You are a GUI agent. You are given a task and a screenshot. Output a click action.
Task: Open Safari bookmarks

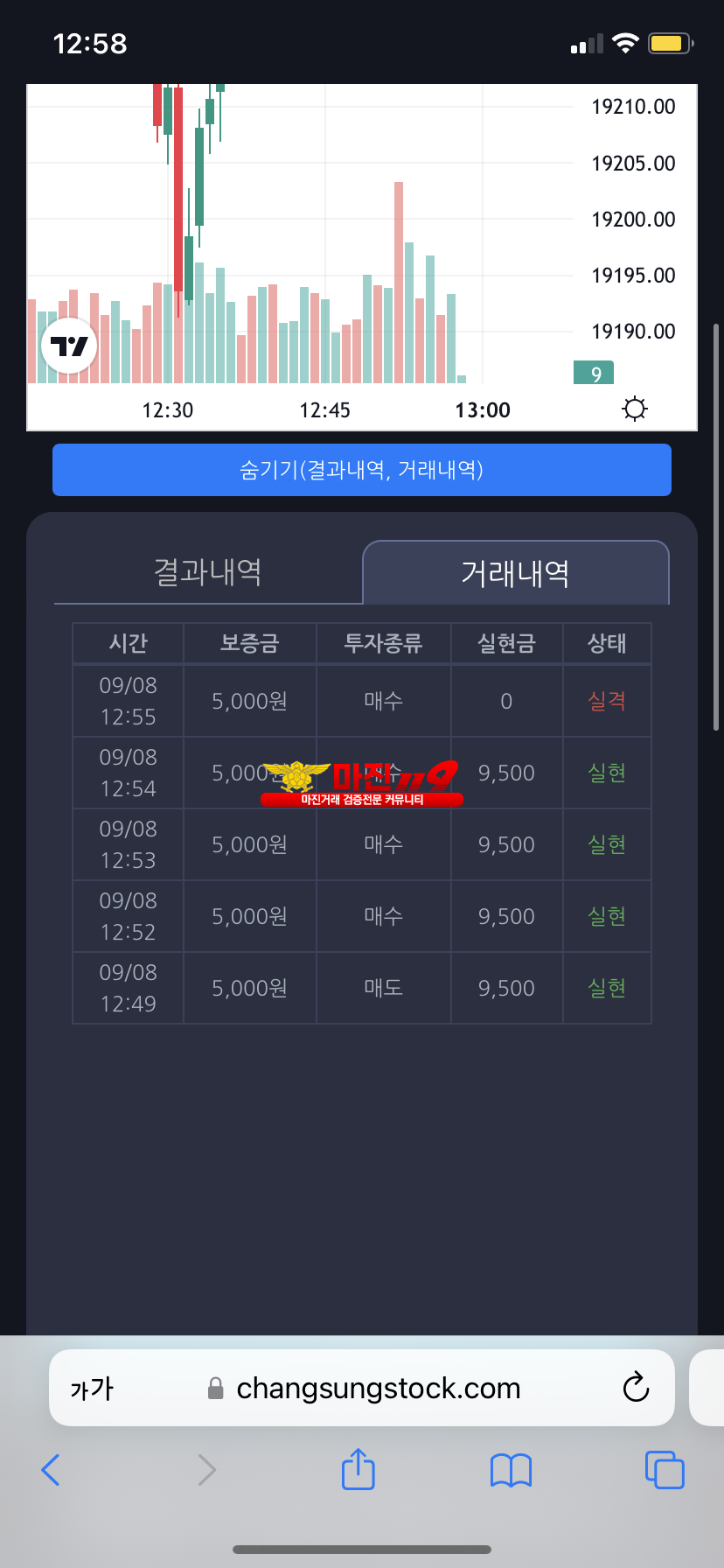coord(511,1470)
